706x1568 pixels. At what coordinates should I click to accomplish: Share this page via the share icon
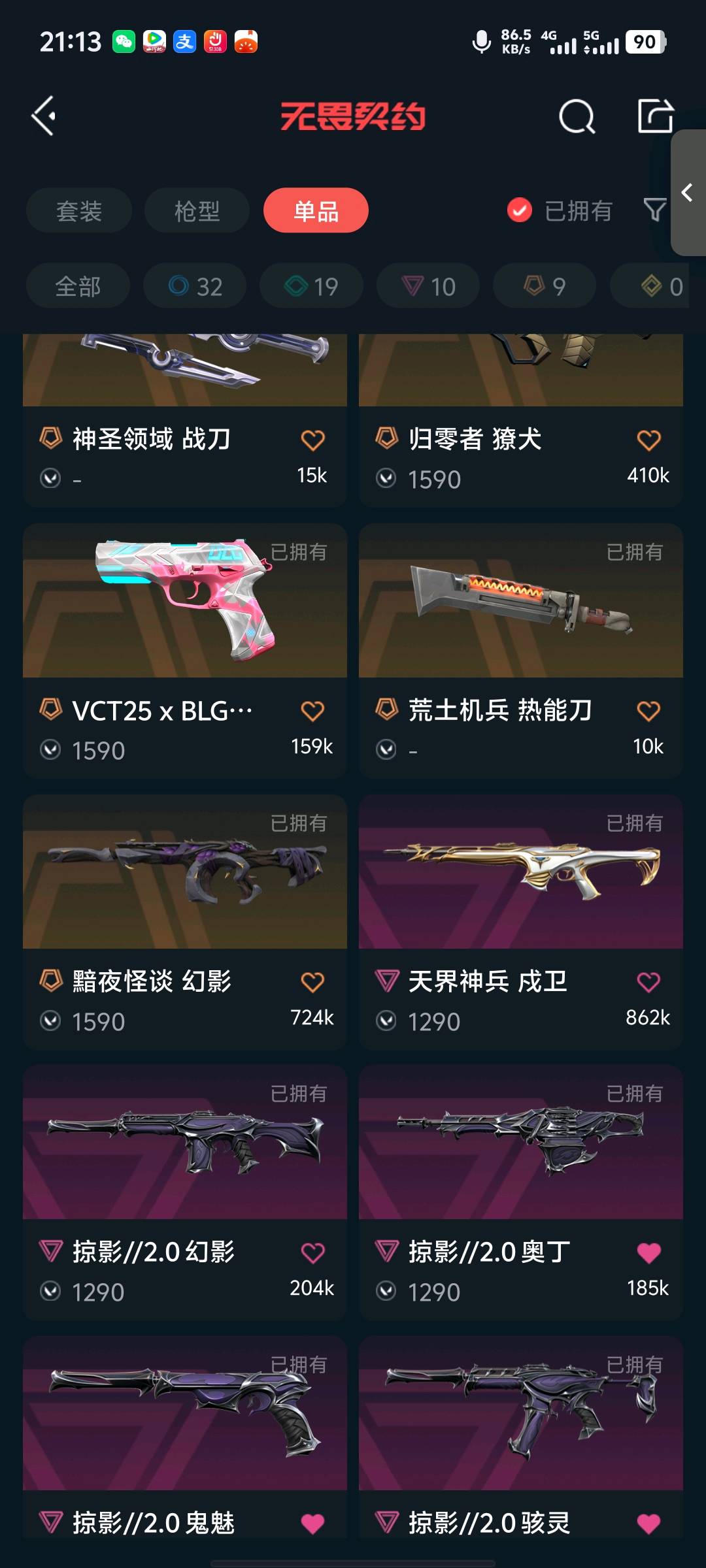pos(655,116)
